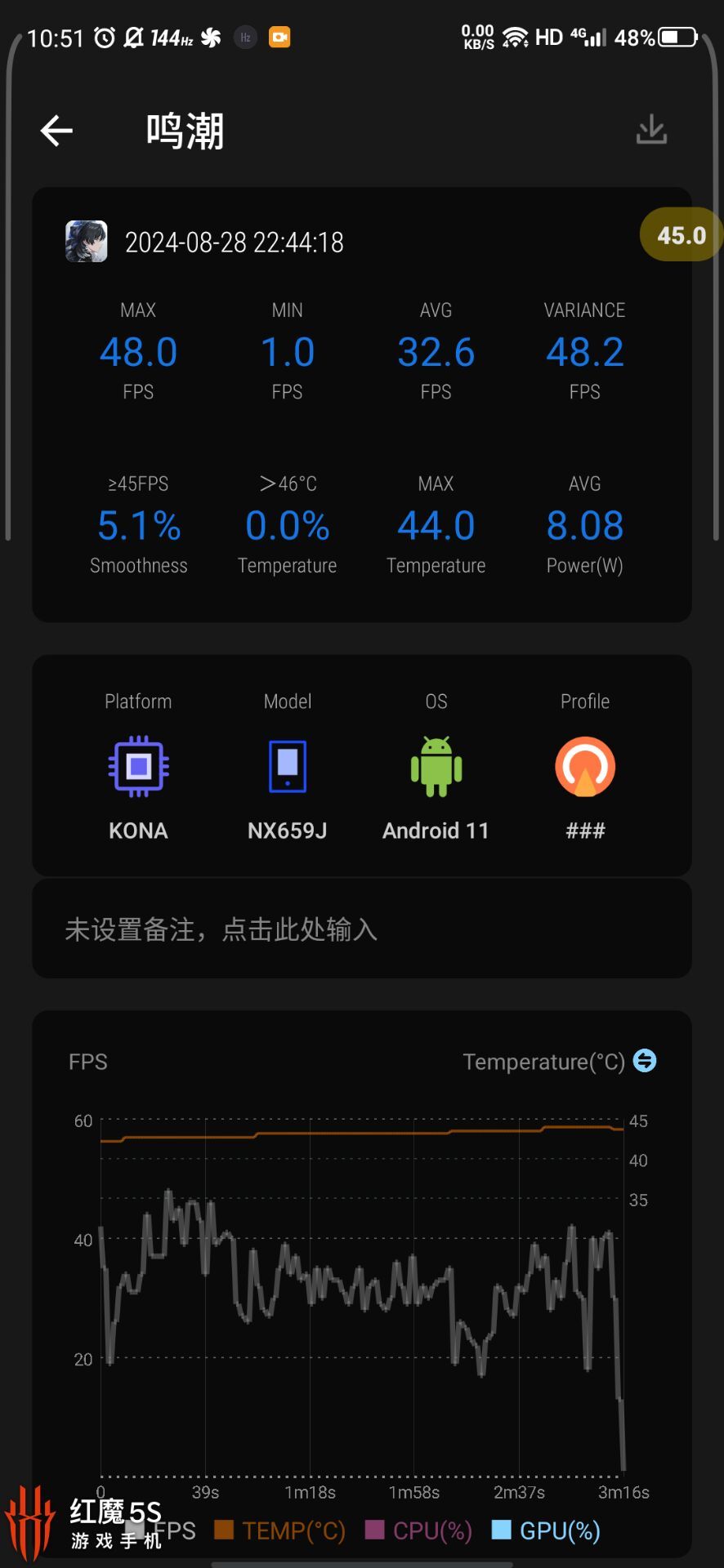Tap the note field to add a remark
This screenshot has height=1568, width=724.
361,929
